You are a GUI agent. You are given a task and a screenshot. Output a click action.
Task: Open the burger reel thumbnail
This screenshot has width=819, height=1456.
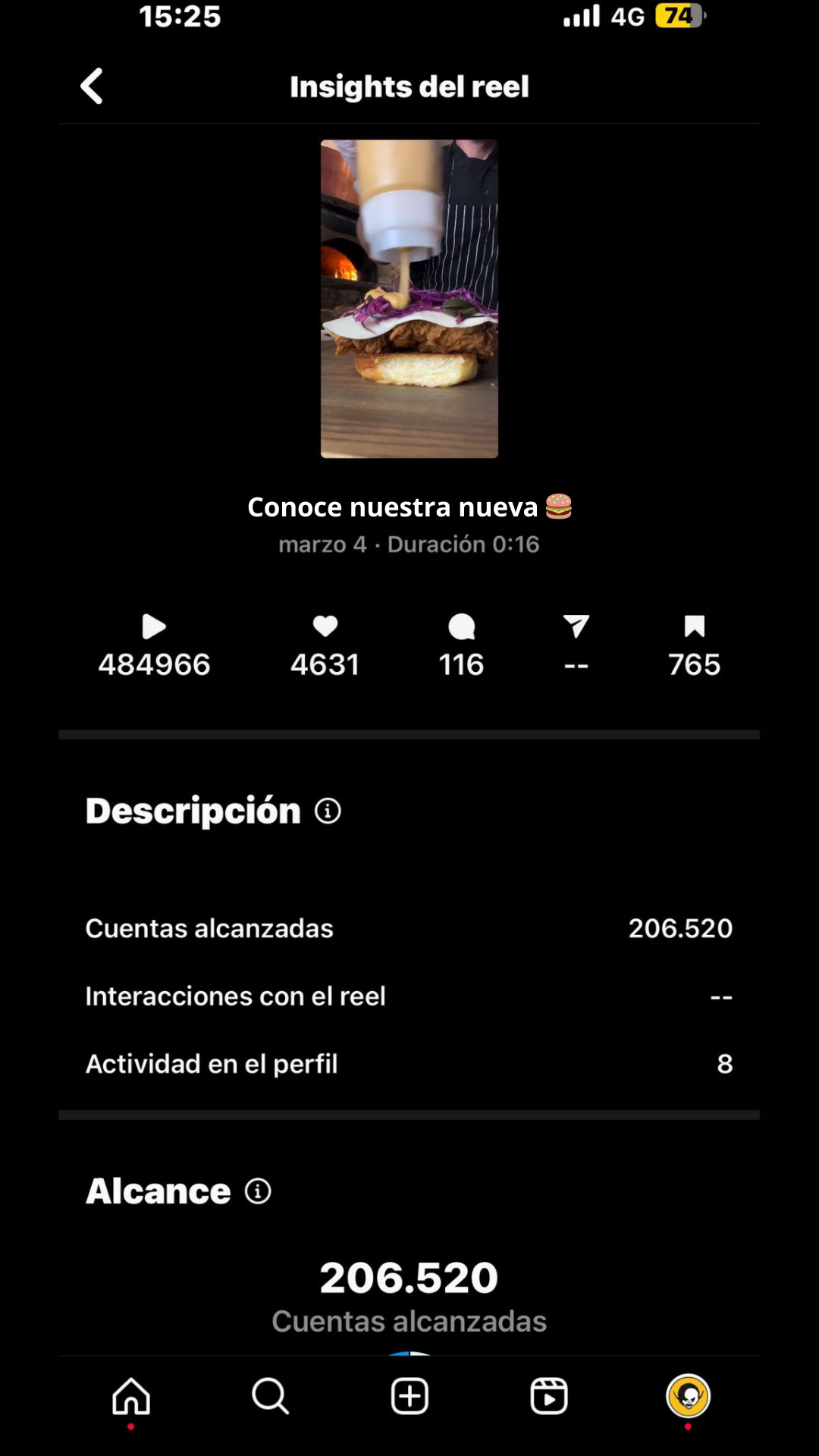point(409,299)
